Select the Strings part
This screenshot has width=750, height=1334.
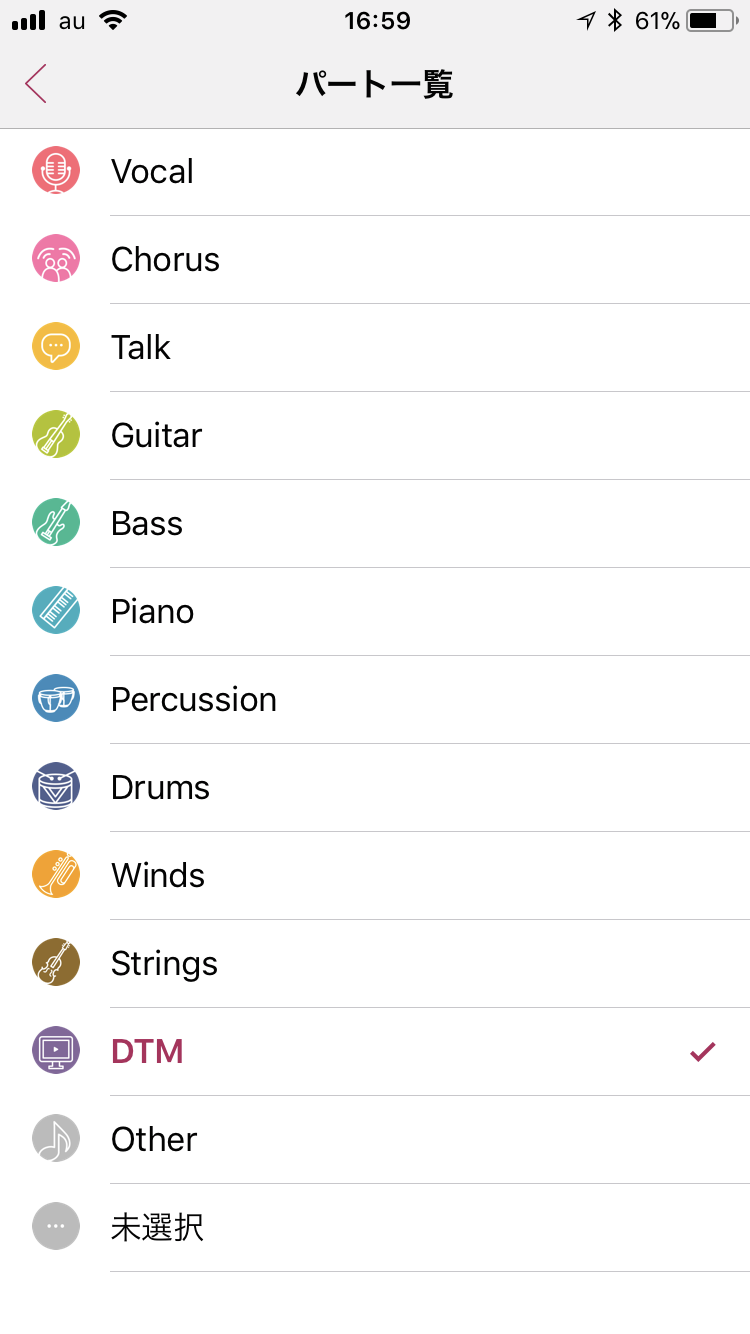375,964
